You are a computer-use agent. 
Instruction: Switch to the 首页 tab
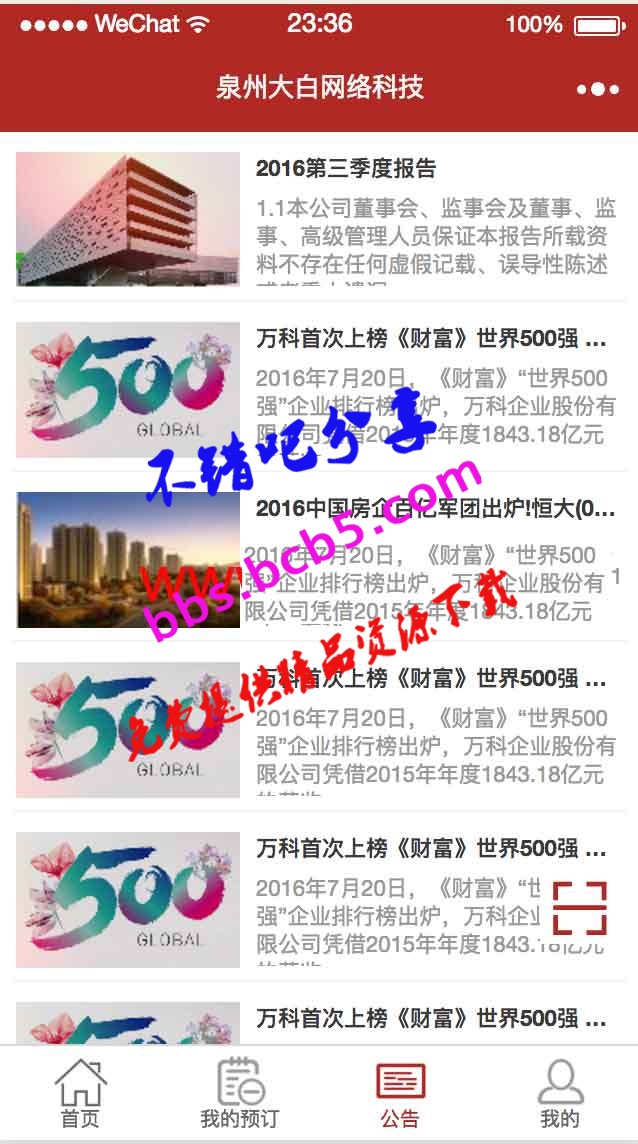point(80,1094)
